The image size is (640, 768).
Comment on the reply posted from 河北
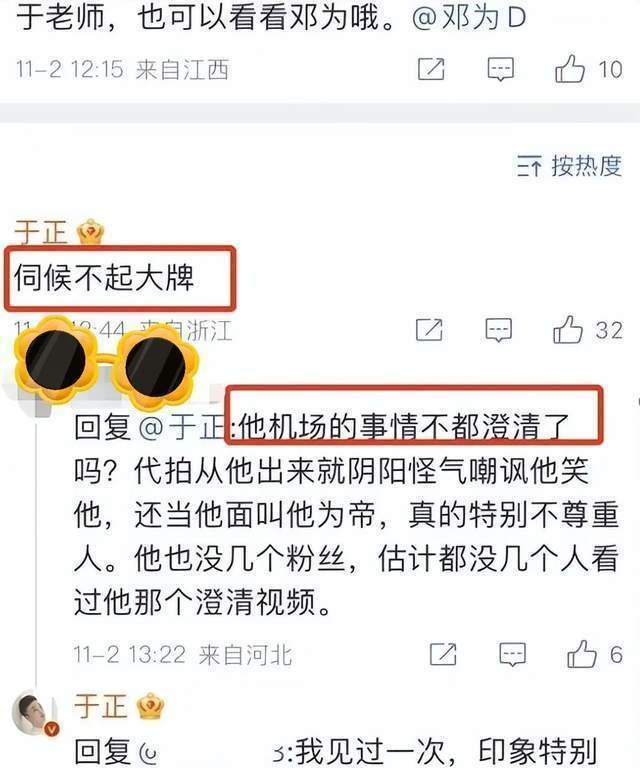tap(512, 654)
